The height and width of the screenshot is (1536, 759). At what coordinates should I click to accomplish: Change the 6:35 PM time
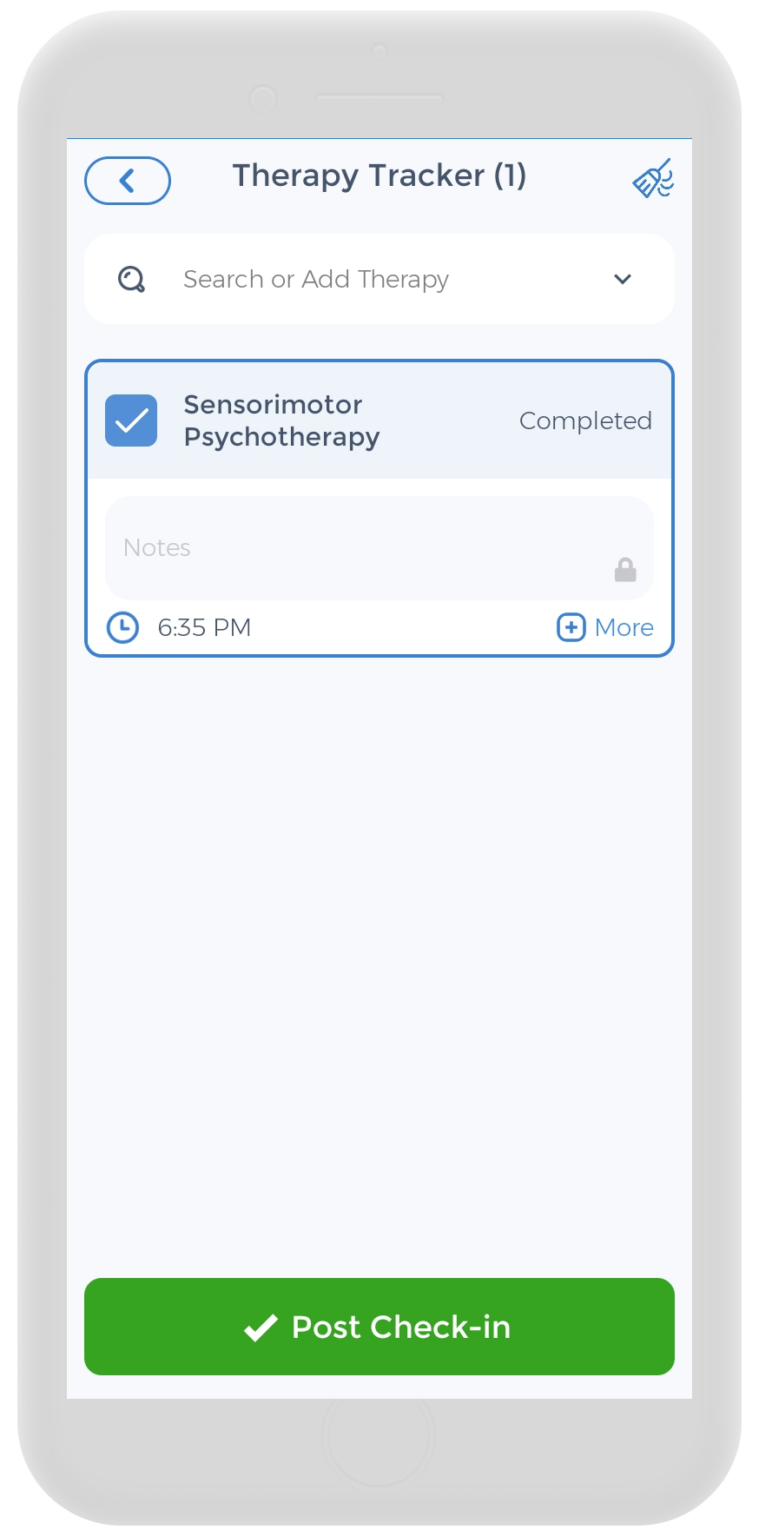coord(203,628)
